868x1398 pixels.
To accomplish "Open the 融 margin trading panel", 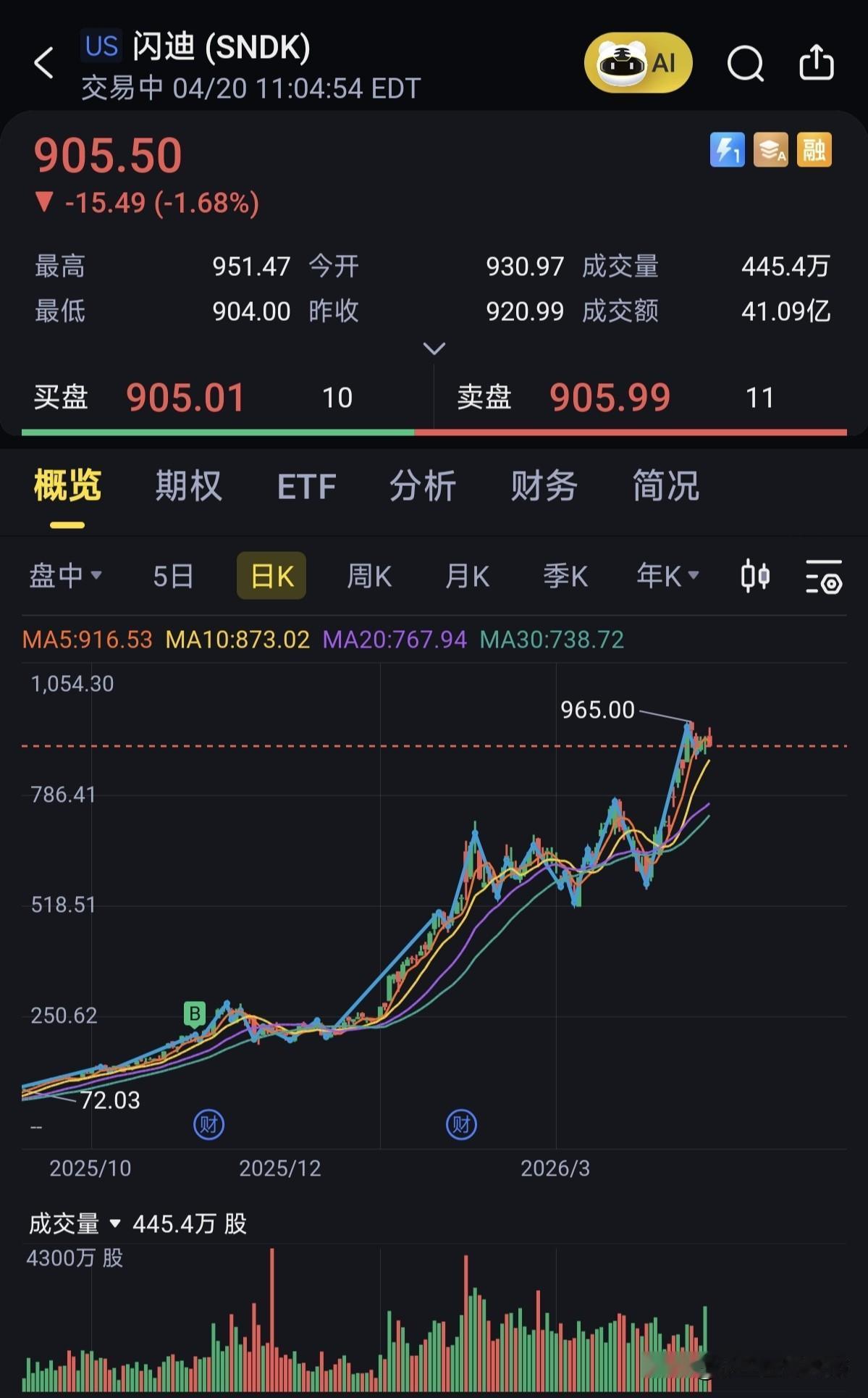I will [x=814, y=149].
